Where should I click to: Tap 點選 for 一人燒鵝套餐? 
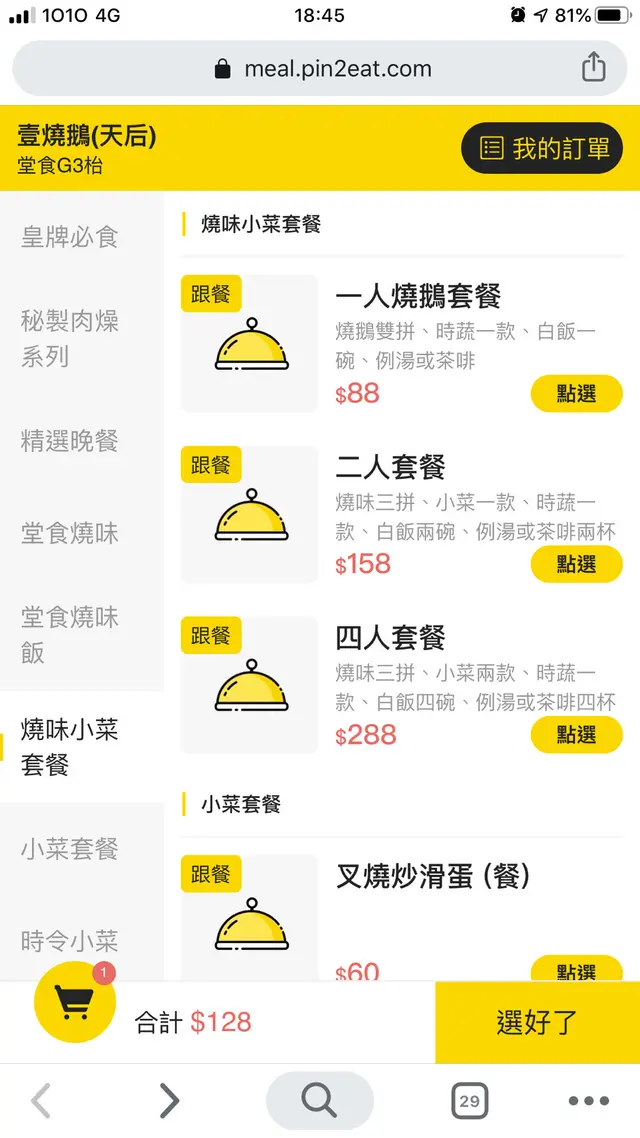click(x=576, y=394)
